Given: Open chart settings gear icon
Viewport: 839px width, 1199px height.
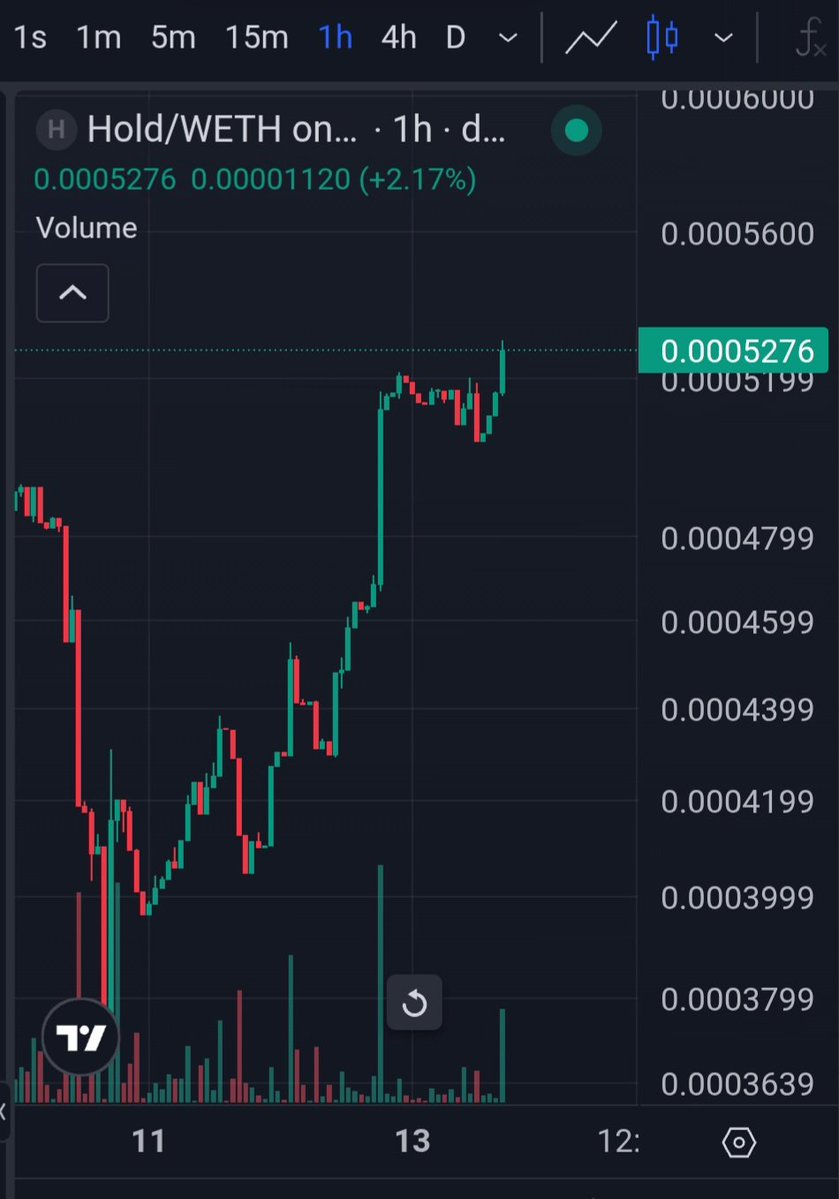Looking at the screenshot, I should point(738,1142).
